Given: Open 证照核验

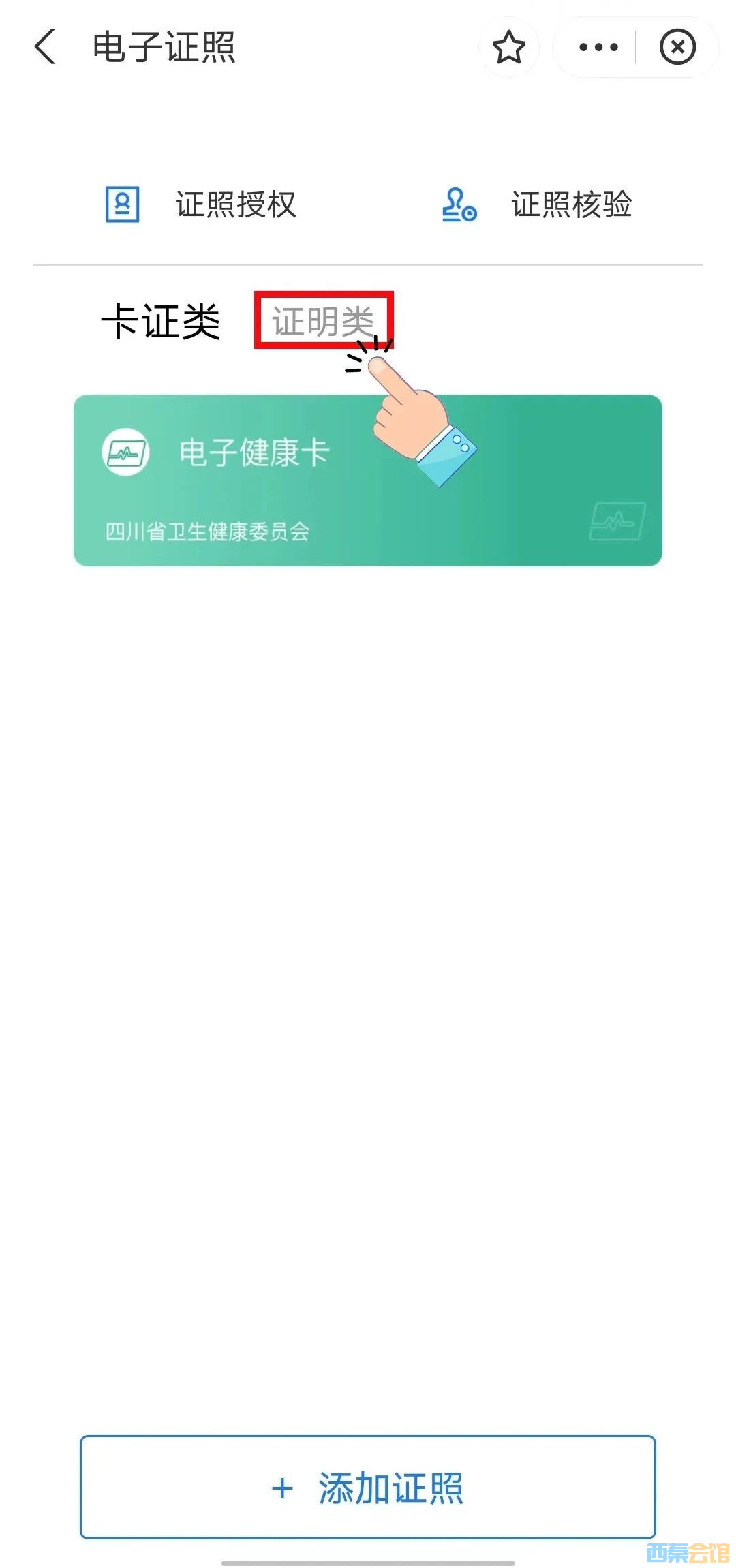Looking at the screenshot, I should (537, 204).
